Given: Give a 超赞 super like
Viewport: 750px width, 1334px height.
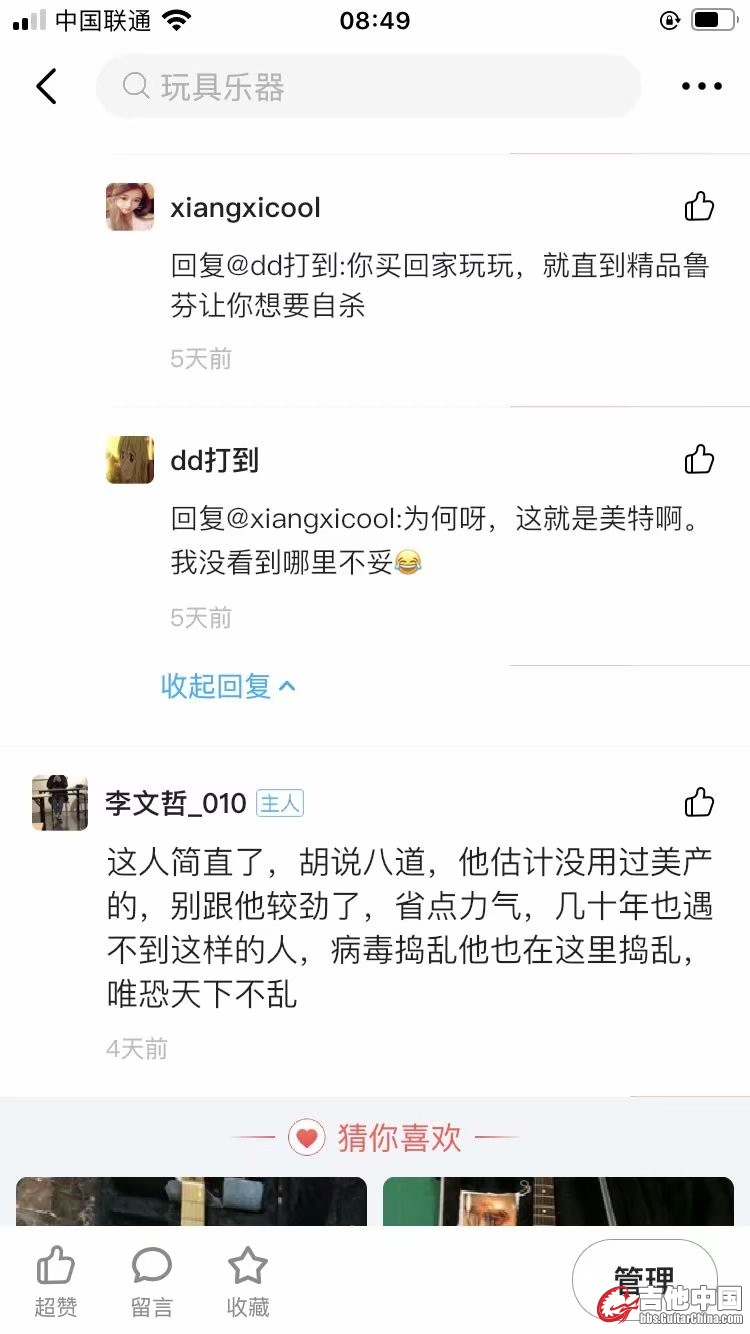Looking at the screenshot, I should point(56,1281).
